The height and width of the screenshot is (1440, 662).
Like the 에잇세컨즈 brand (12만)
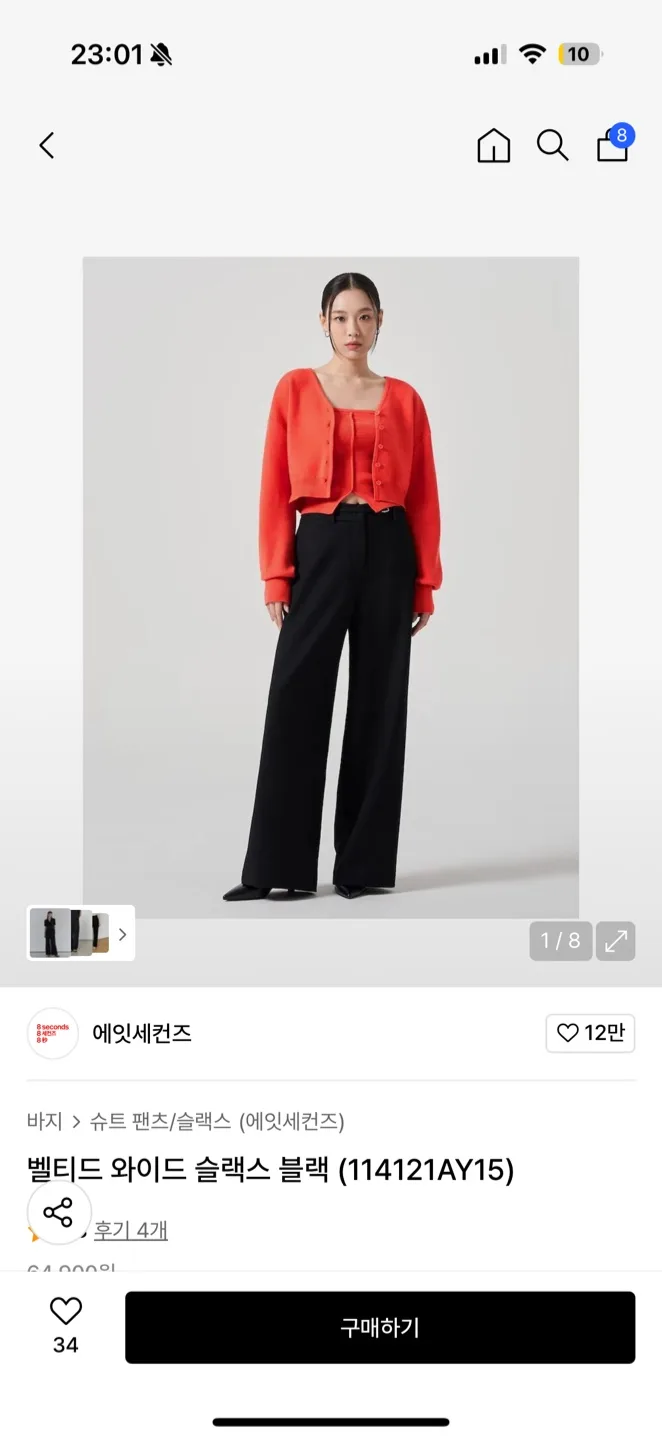590,1033
